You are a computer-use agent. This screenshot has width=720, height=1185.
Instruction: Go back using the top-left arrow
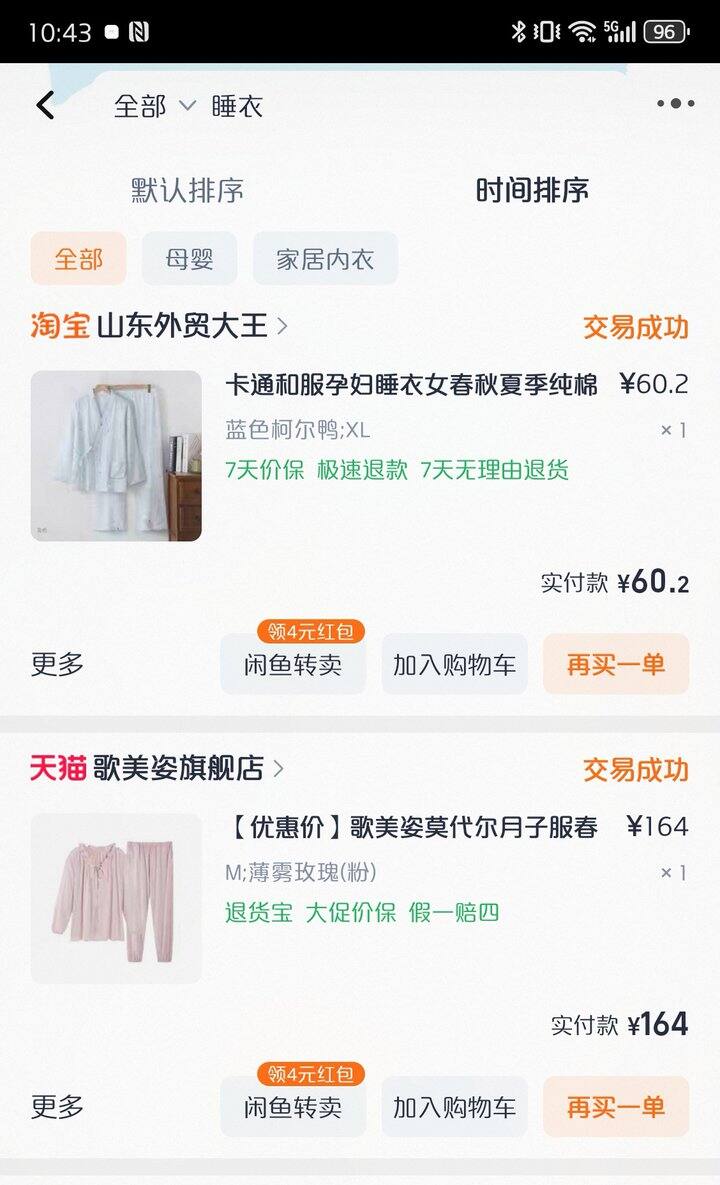45,105
